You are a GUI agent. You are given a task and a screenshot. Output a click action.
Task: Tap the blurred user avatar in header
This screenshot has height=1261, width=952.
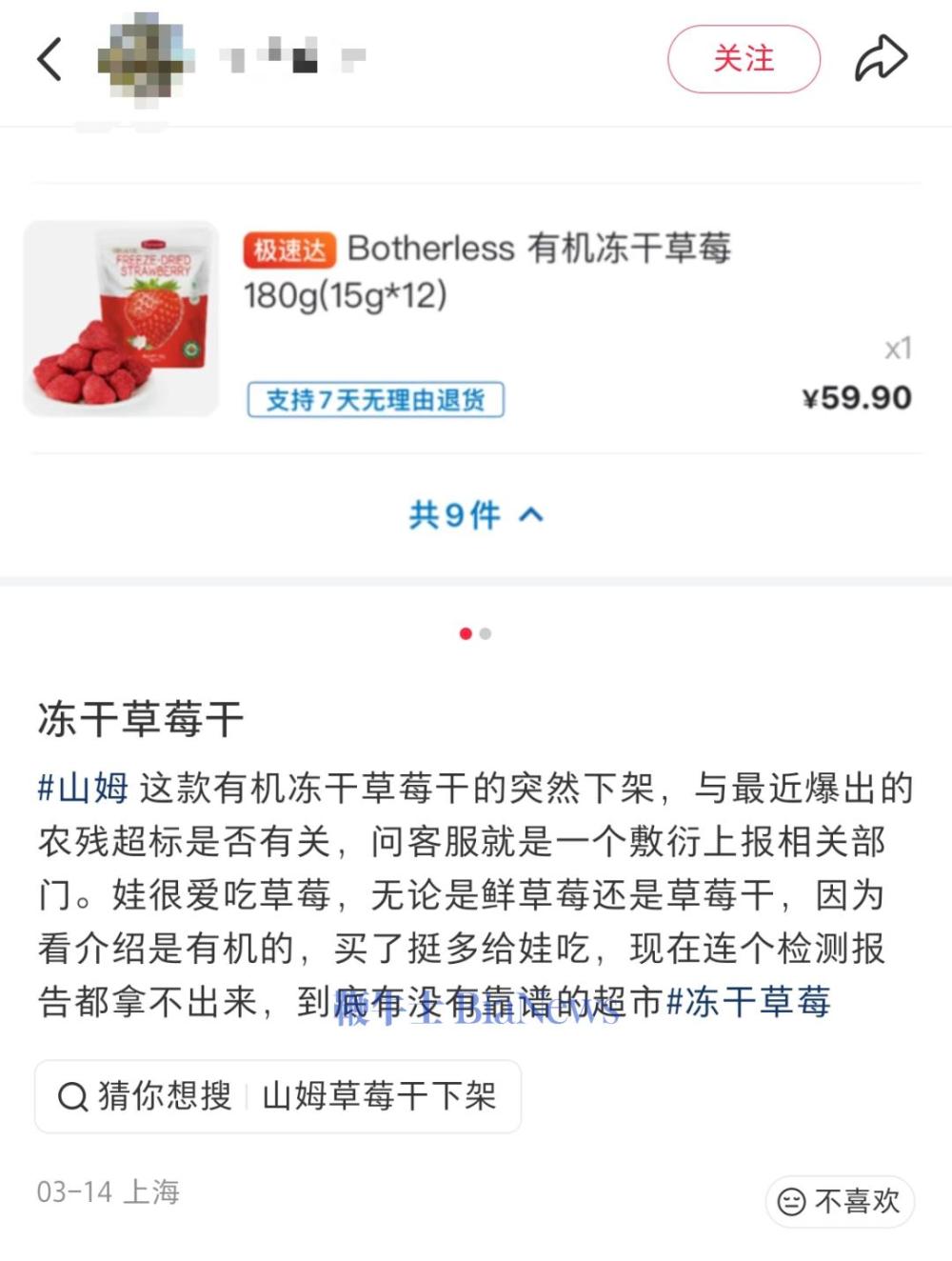point(141,57)
